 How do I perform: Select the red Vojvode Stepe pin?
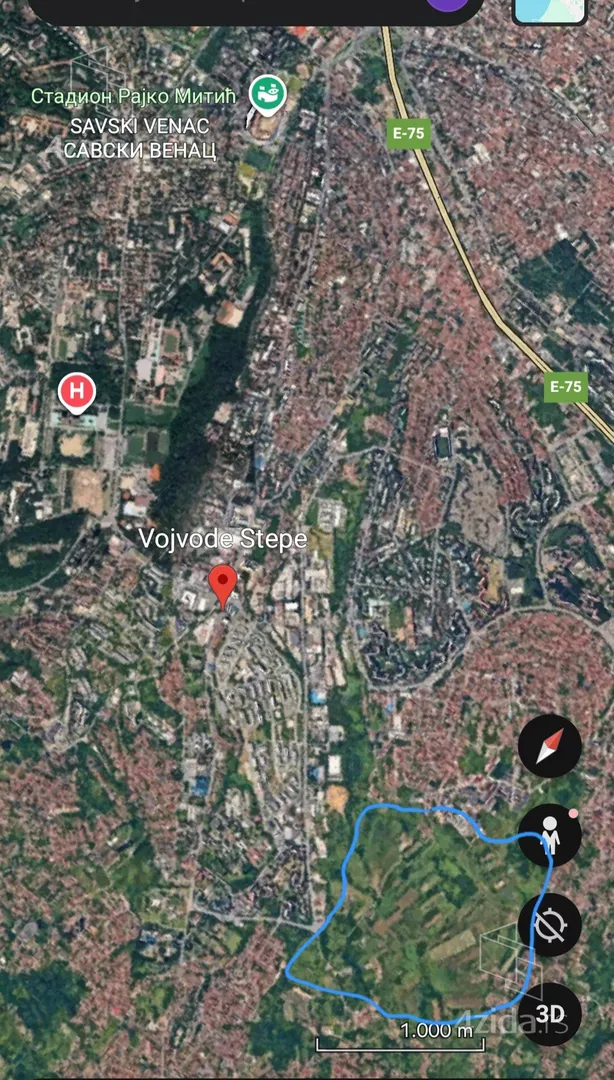coord(223,587)
